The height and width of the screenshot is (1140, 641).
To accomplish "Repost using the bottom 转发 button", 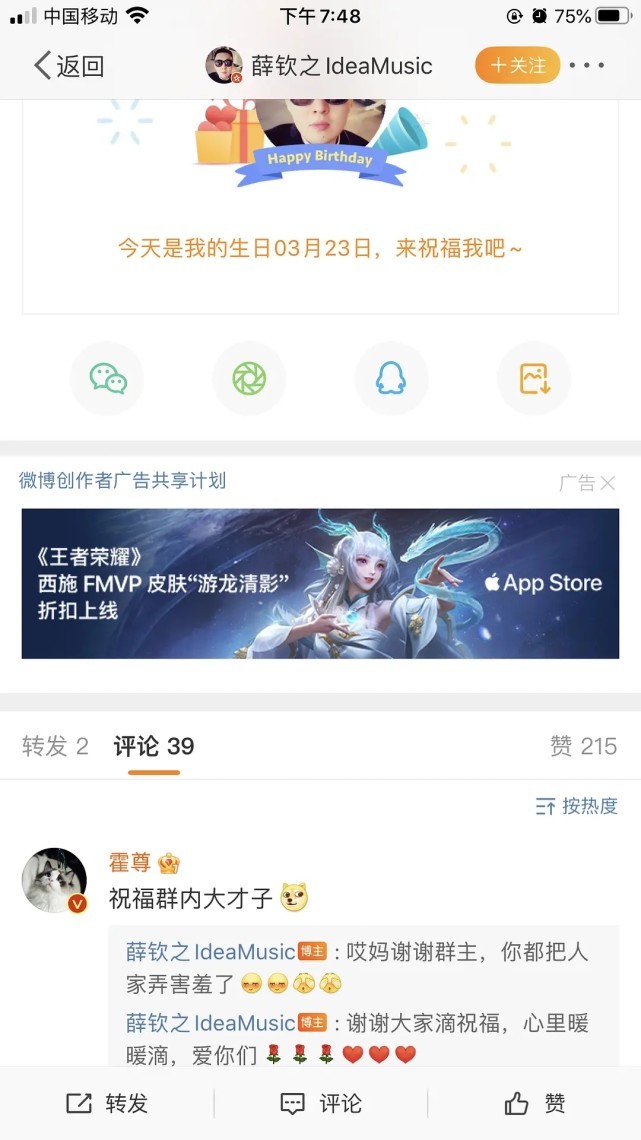I will [107, 1104].
